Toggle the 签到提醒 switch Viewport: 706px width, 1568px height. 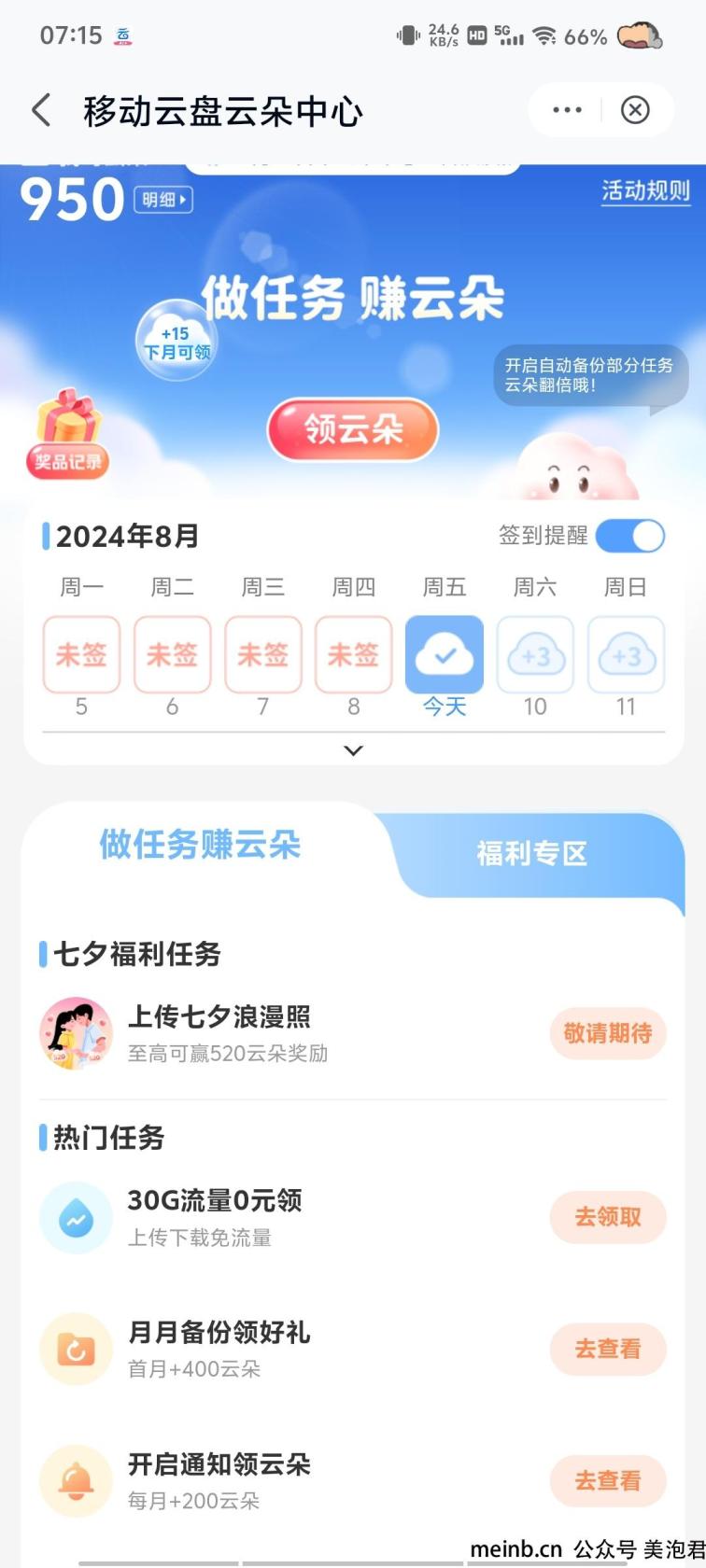[629, 536]
